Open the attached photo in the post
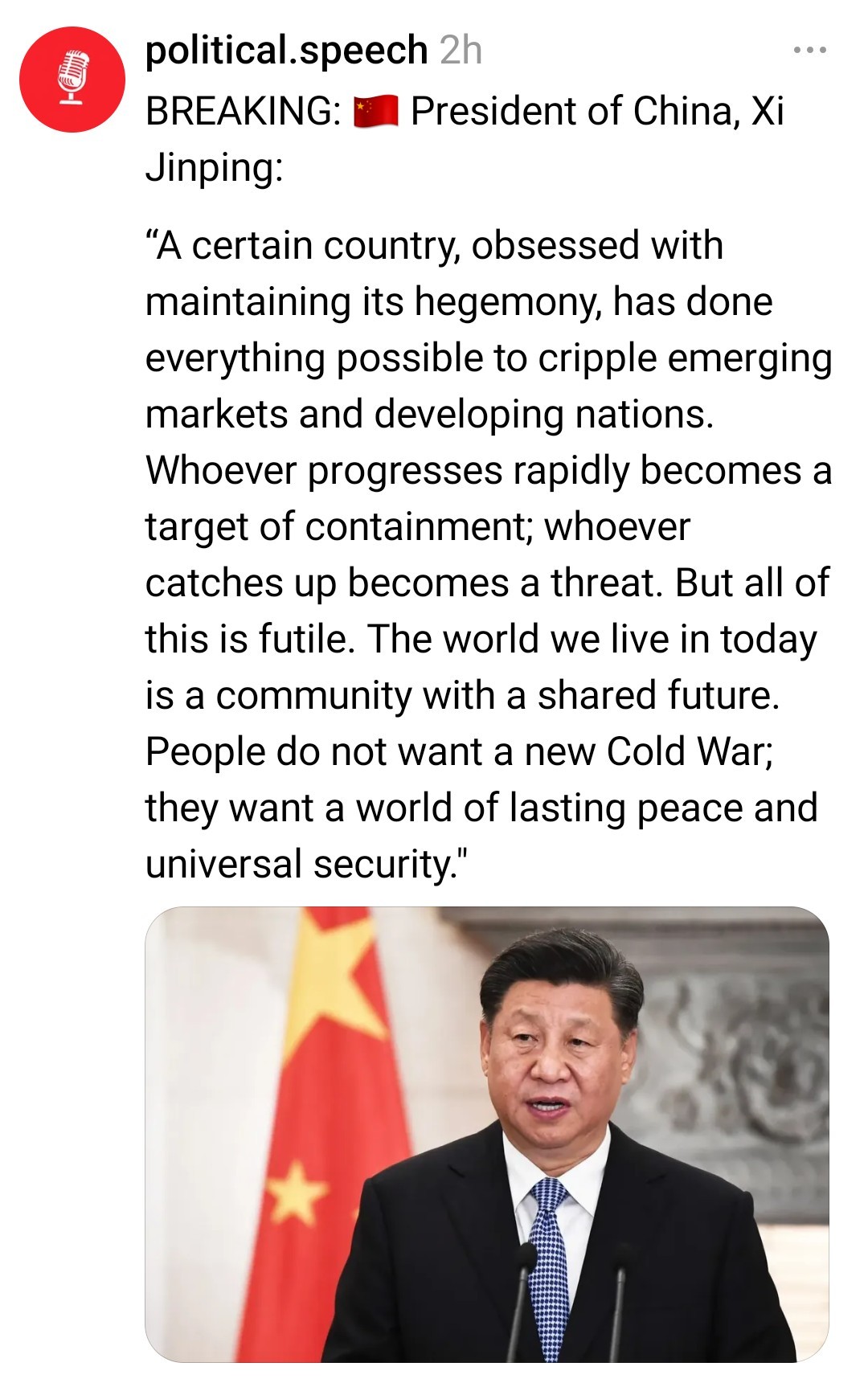The height and width of the screenshot is (1387, 868). (x=486, y=1134)
